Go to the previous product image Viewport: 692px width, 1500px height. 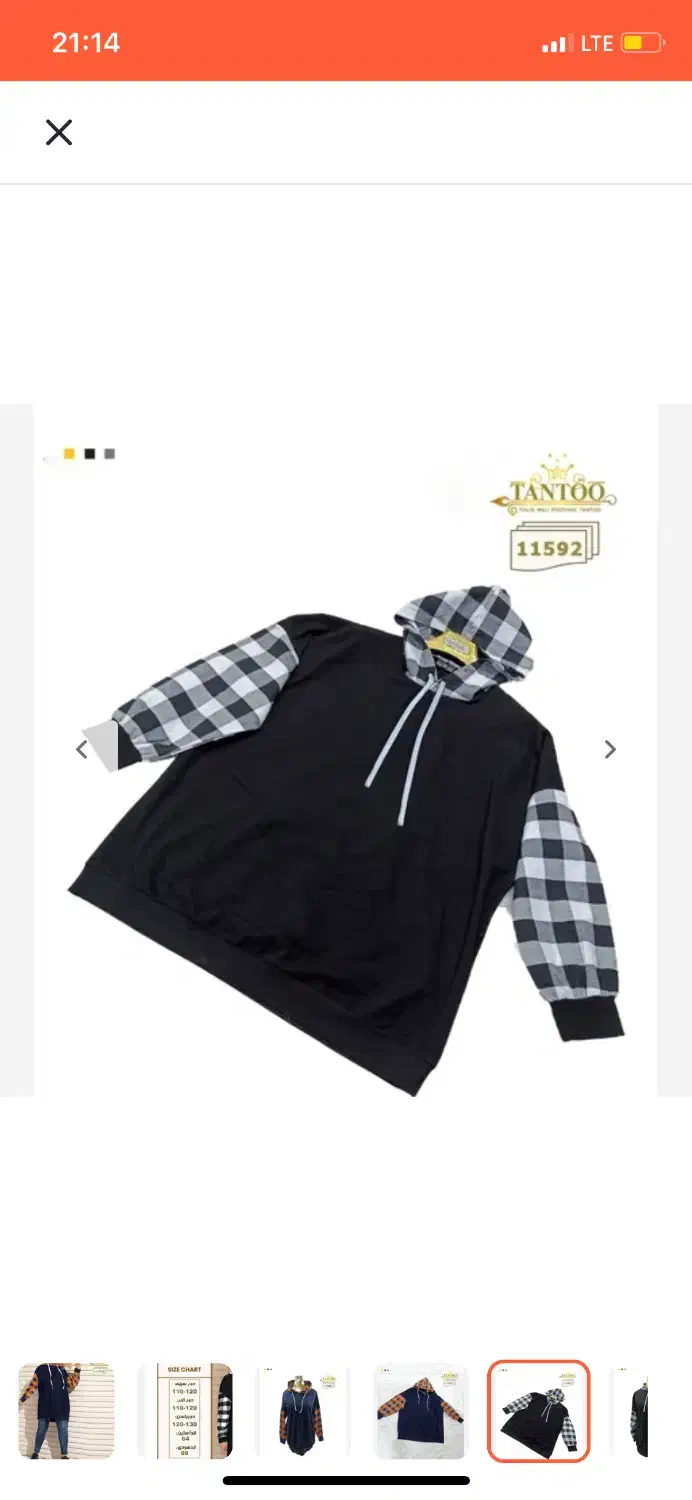coord(82,749)
